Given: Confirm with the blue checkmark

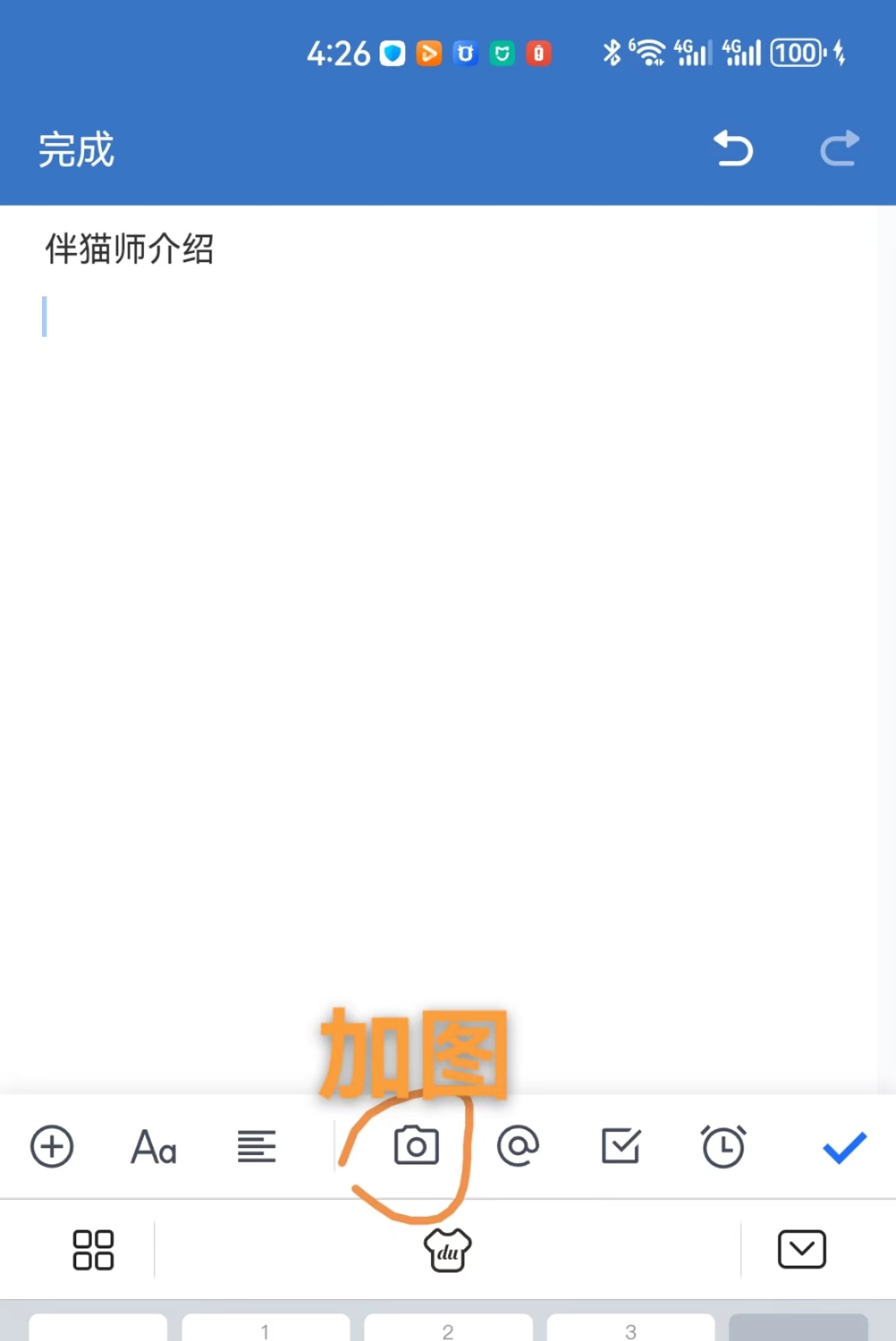Looking at the screenshot, I should coord(844,1147).
